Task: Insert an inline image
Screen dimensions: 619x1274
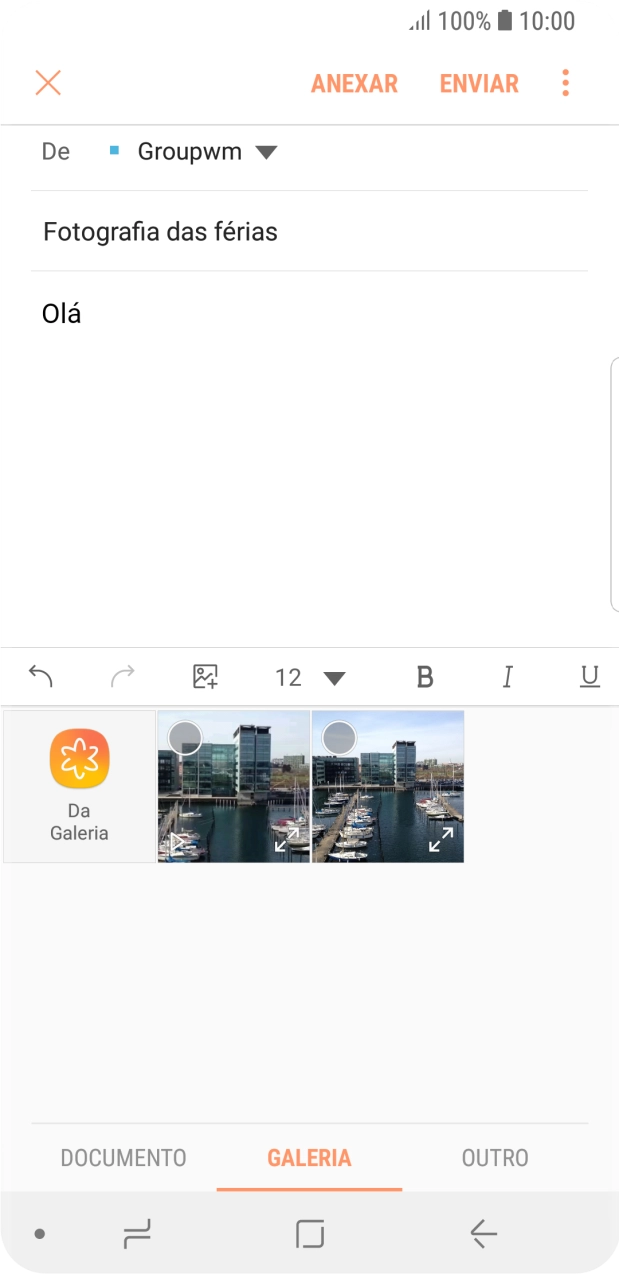Action: click(205, 677)
